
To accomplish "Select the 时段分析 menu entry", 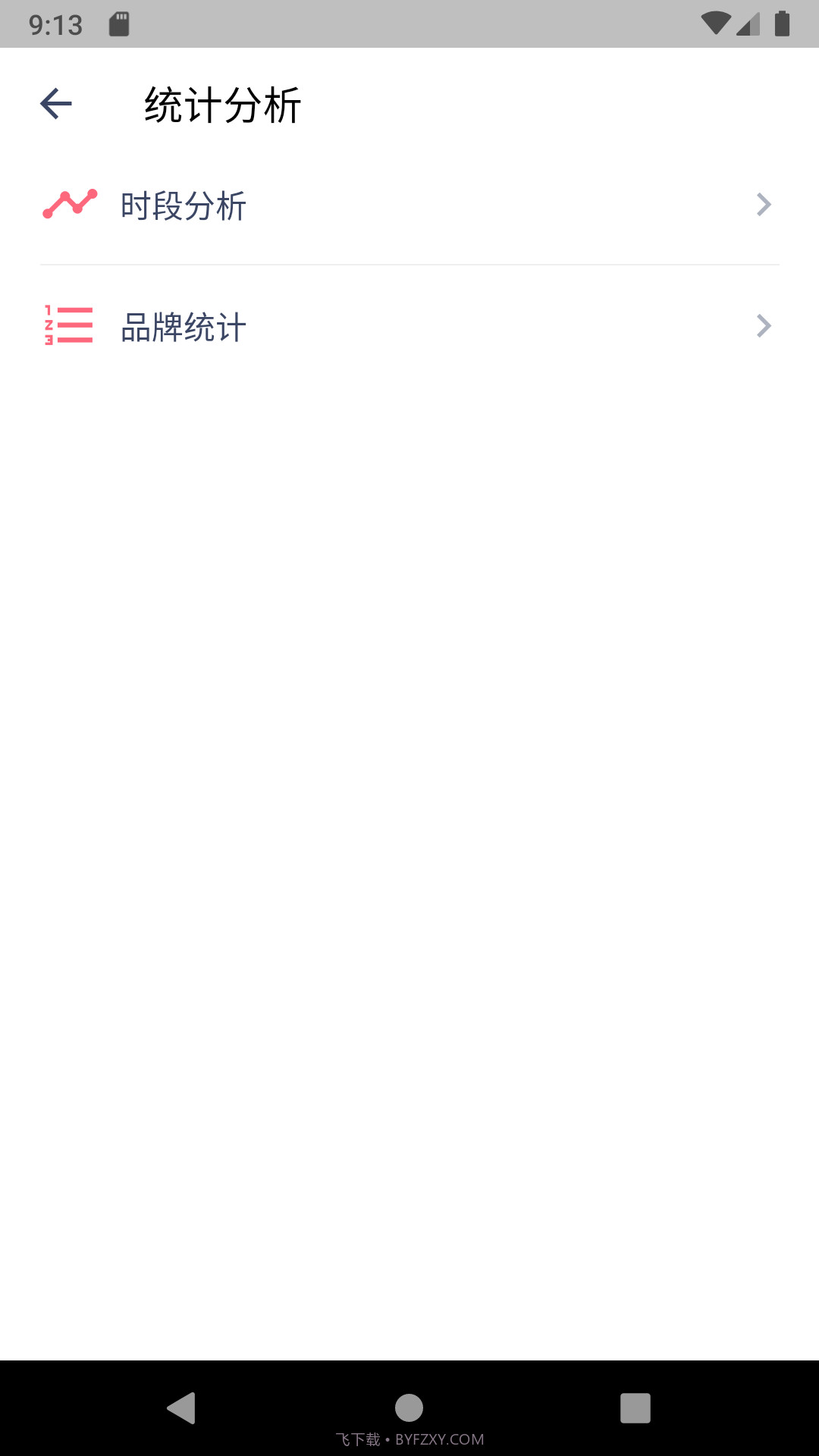I will (x=182, y=205).
